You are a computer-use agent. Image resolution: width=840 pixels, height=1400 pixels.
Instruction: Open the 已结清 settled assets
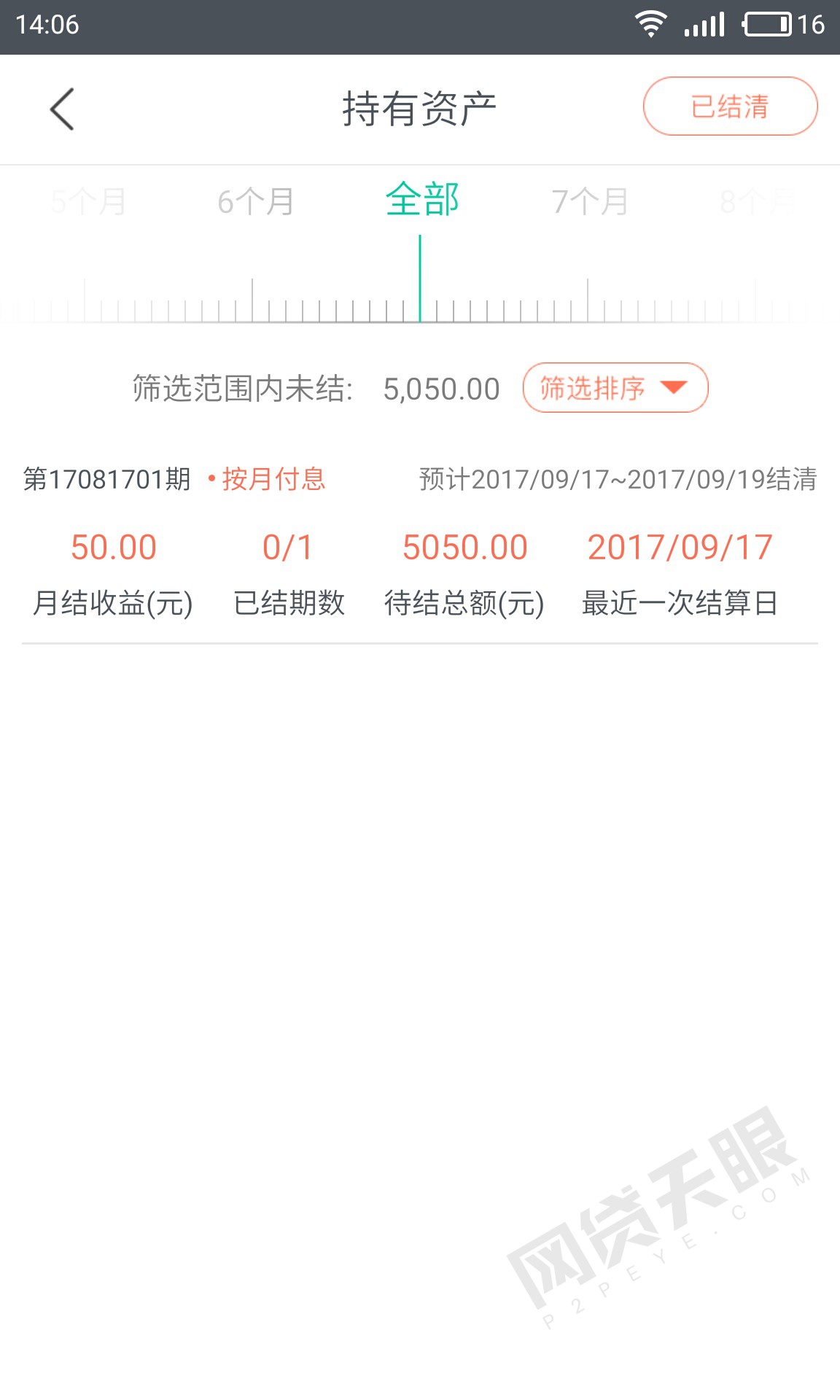tap(730, 106)
